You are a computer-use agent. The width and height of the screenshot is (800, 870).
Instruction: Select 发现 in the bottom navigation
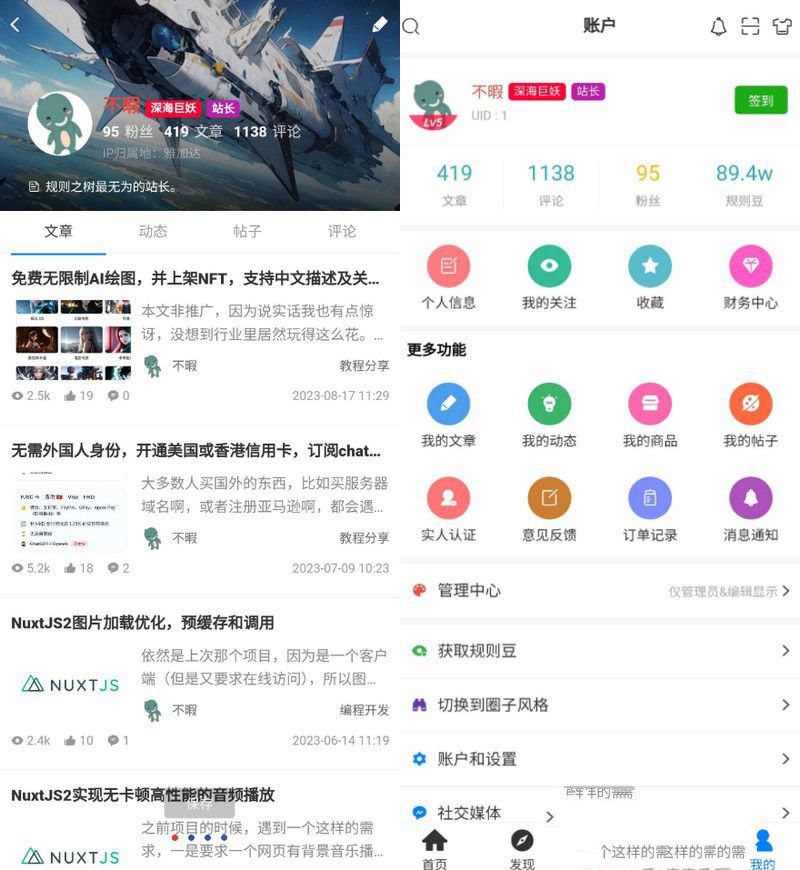[x=524, y=848]
